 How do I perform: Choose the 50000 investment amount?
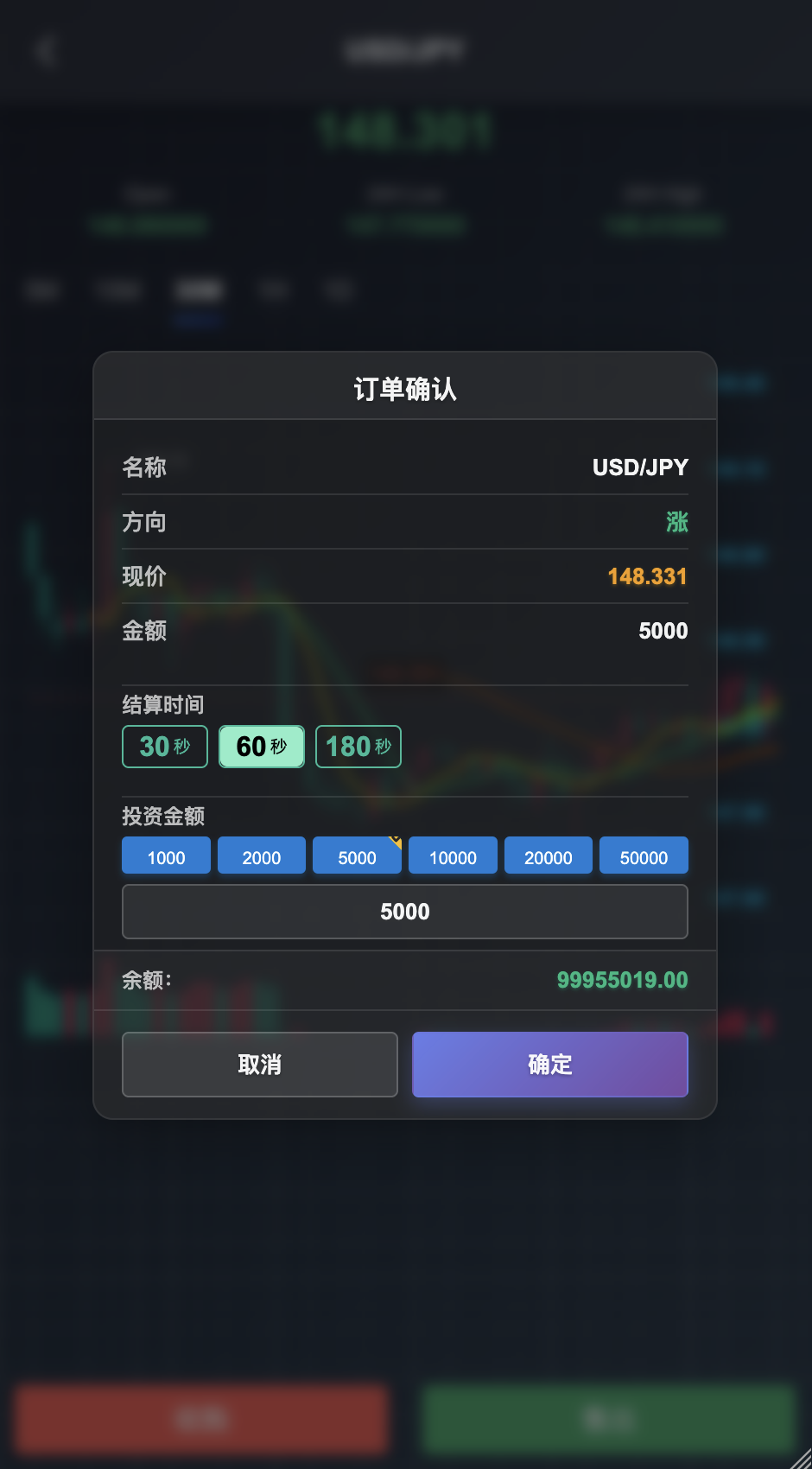point(644,855)
